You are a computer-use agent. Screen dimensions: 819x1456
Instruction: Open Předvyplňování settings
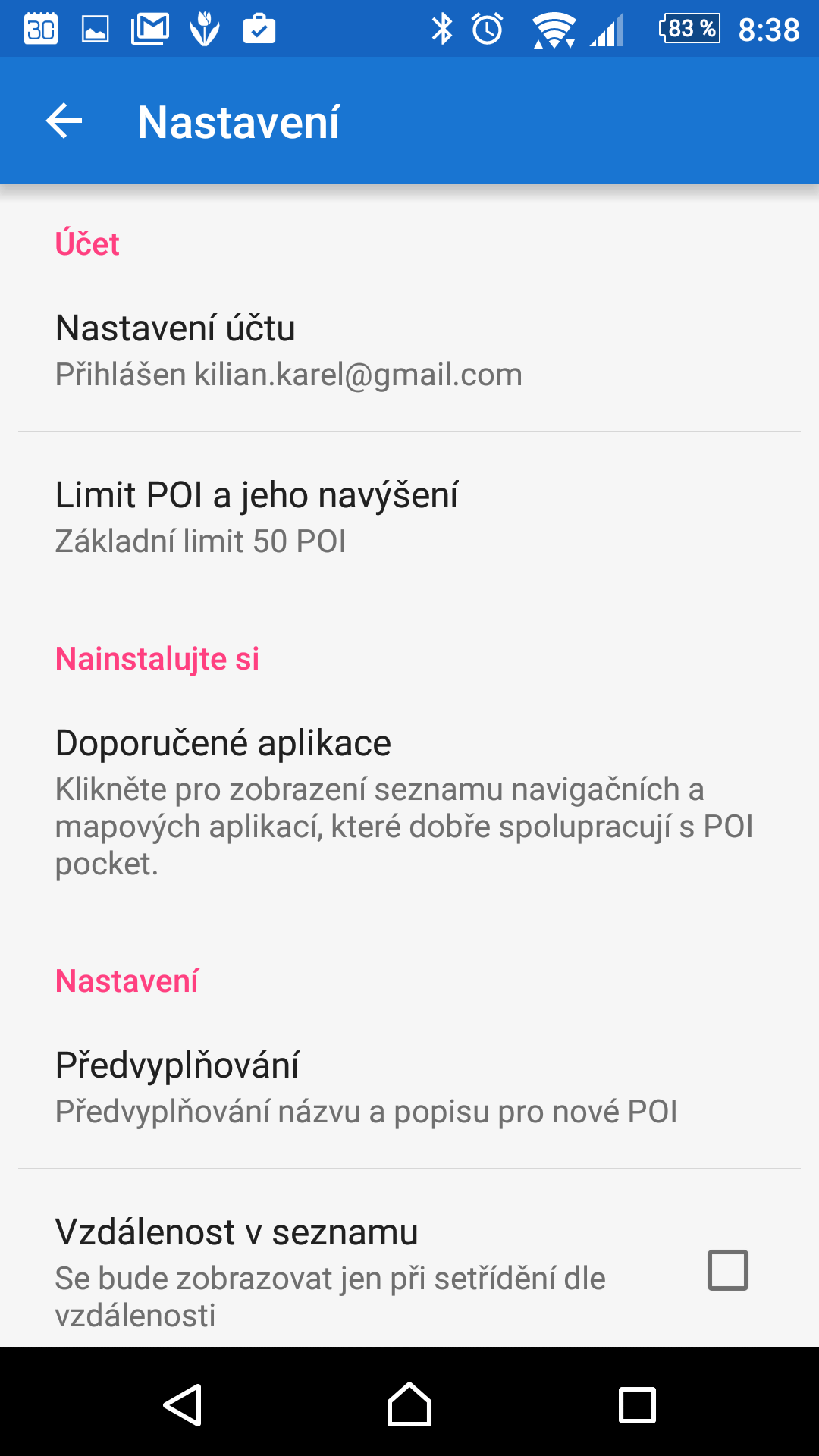pyautogui.click(x=409, y=1087)
